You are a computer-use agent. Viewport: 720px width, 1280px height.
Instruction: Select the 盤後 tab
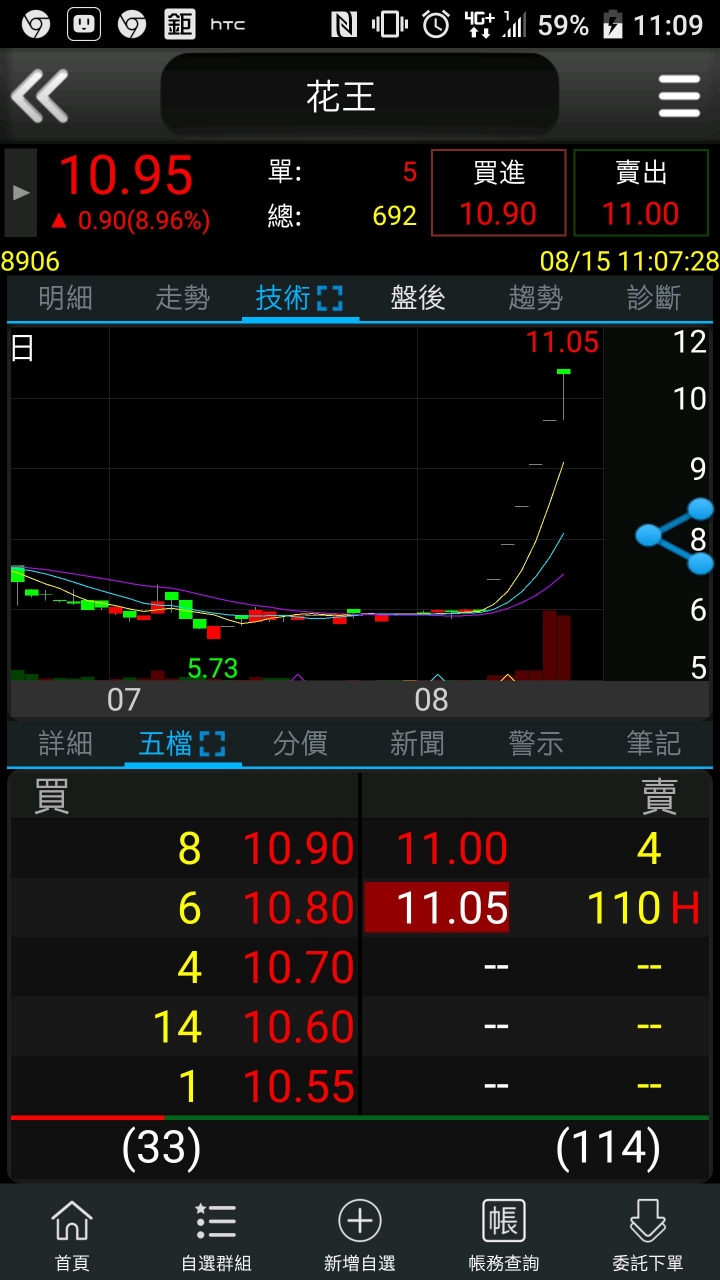(x=418, y=298)
